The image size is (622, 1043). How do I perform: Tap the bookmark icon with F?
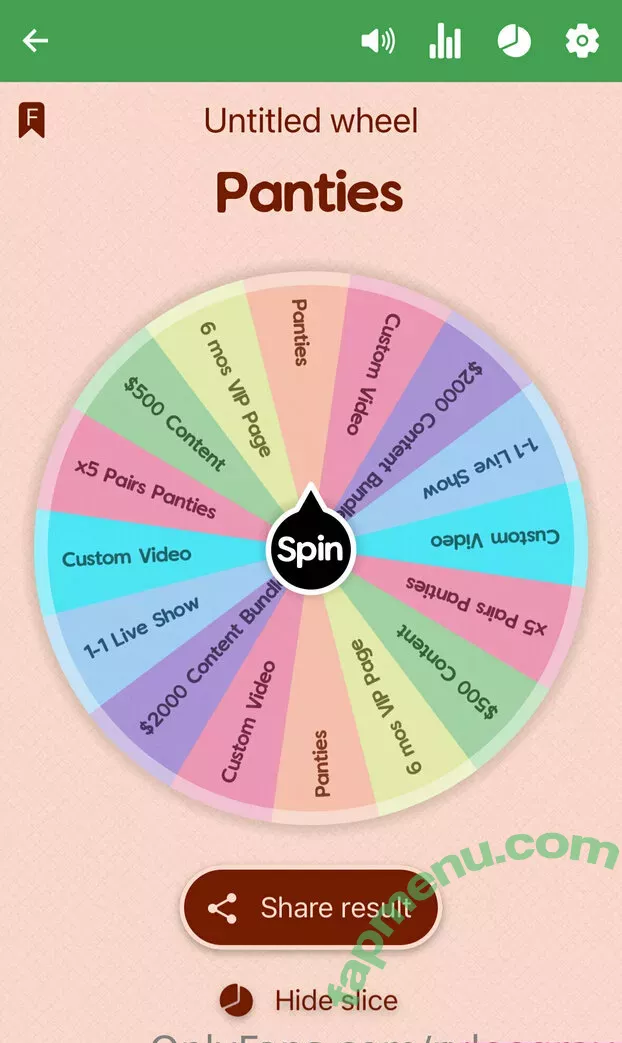coord(31,121)
